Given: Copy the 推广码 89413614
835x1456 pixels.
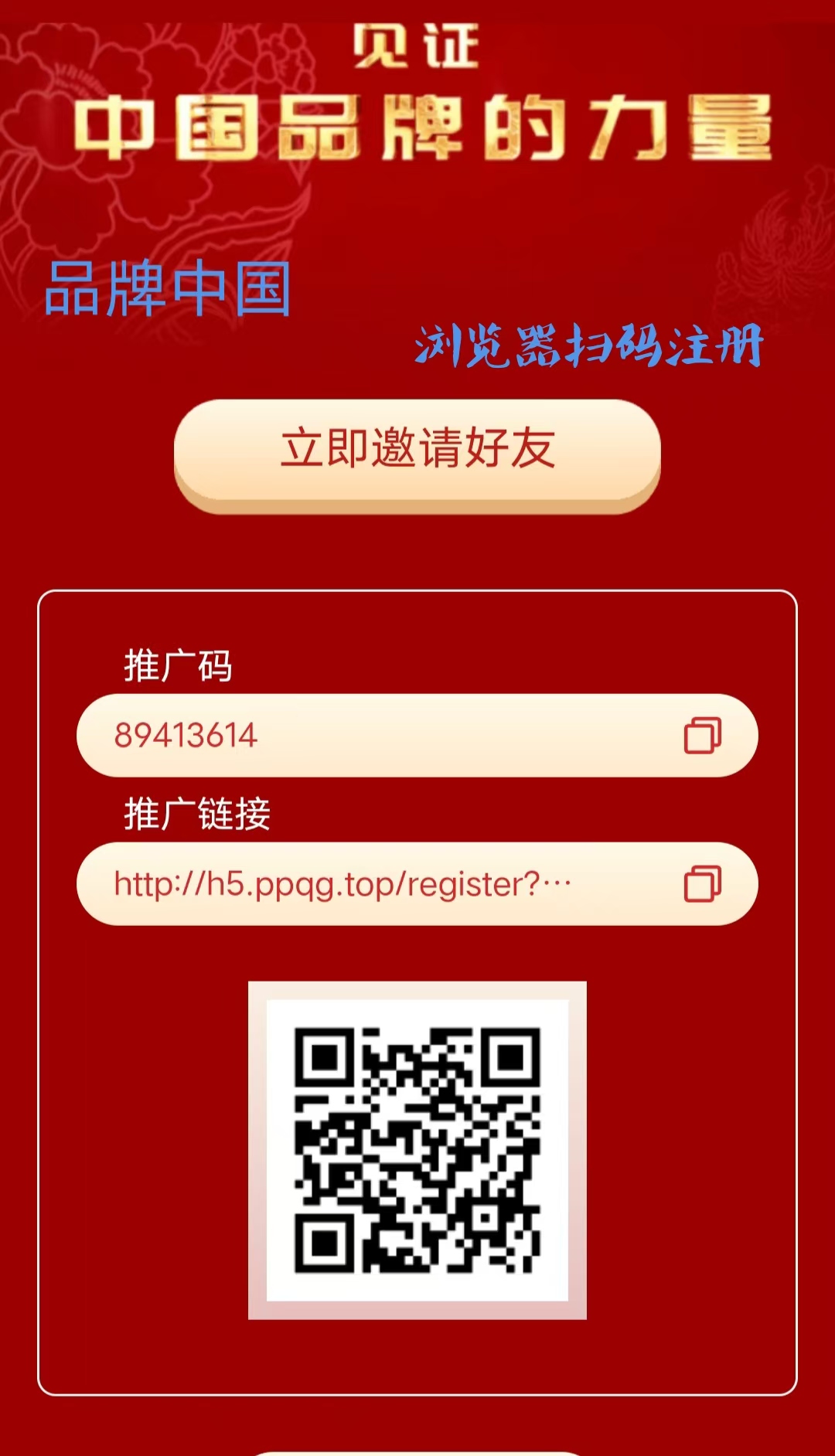Looking at the screenshot, I should click(x=702, y=736).
